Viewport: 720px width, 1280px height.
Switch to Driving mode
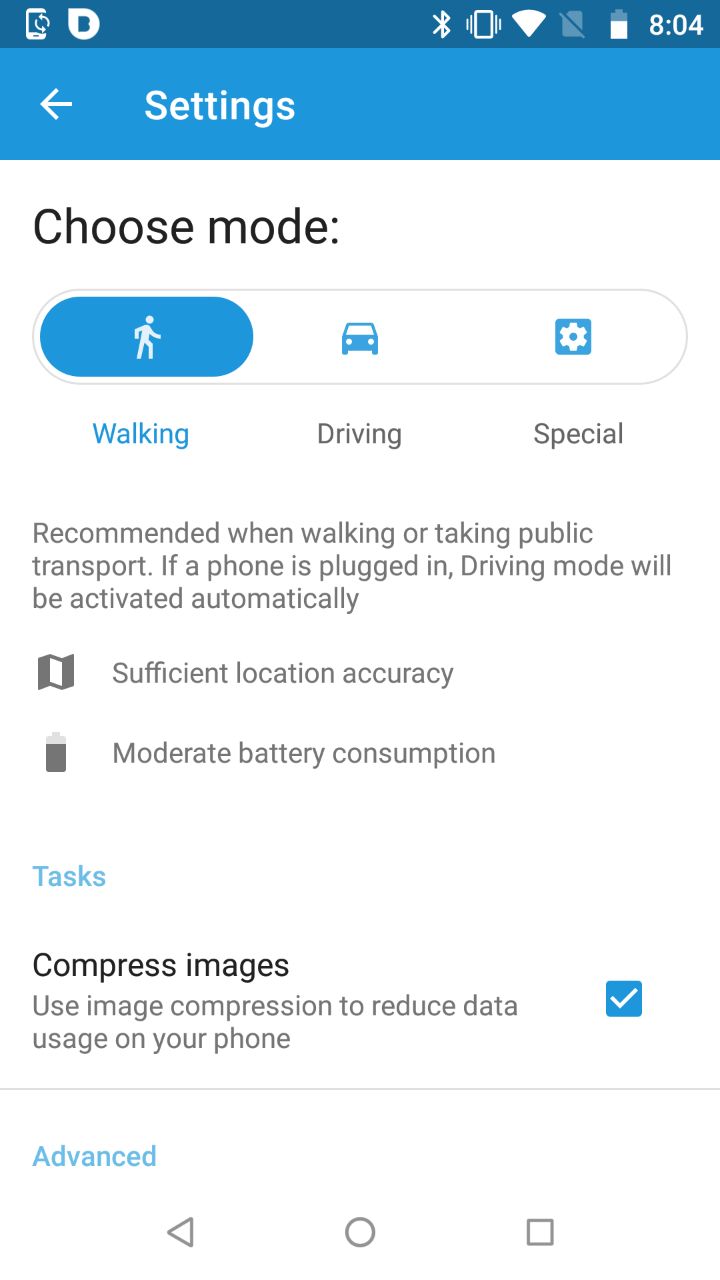tap(360, 337)
